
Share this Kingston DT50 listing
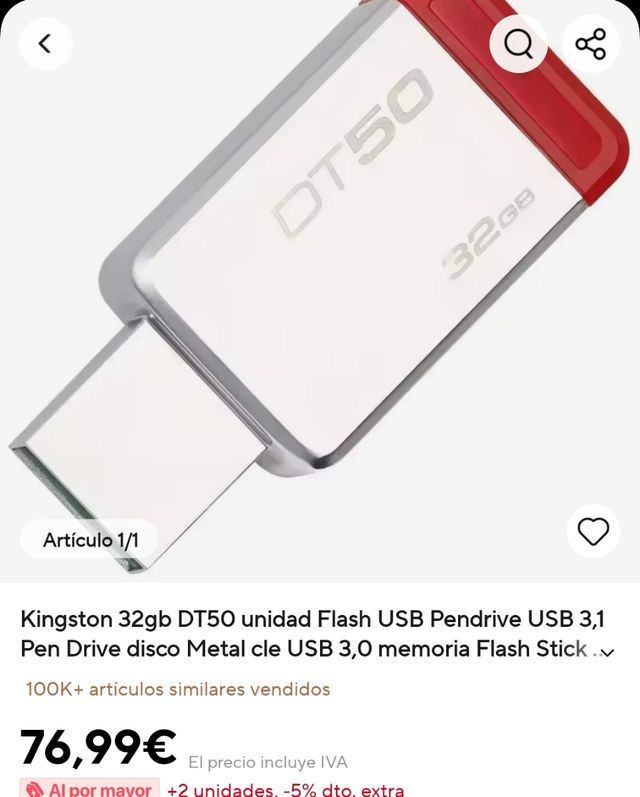[x=591, y=43]
